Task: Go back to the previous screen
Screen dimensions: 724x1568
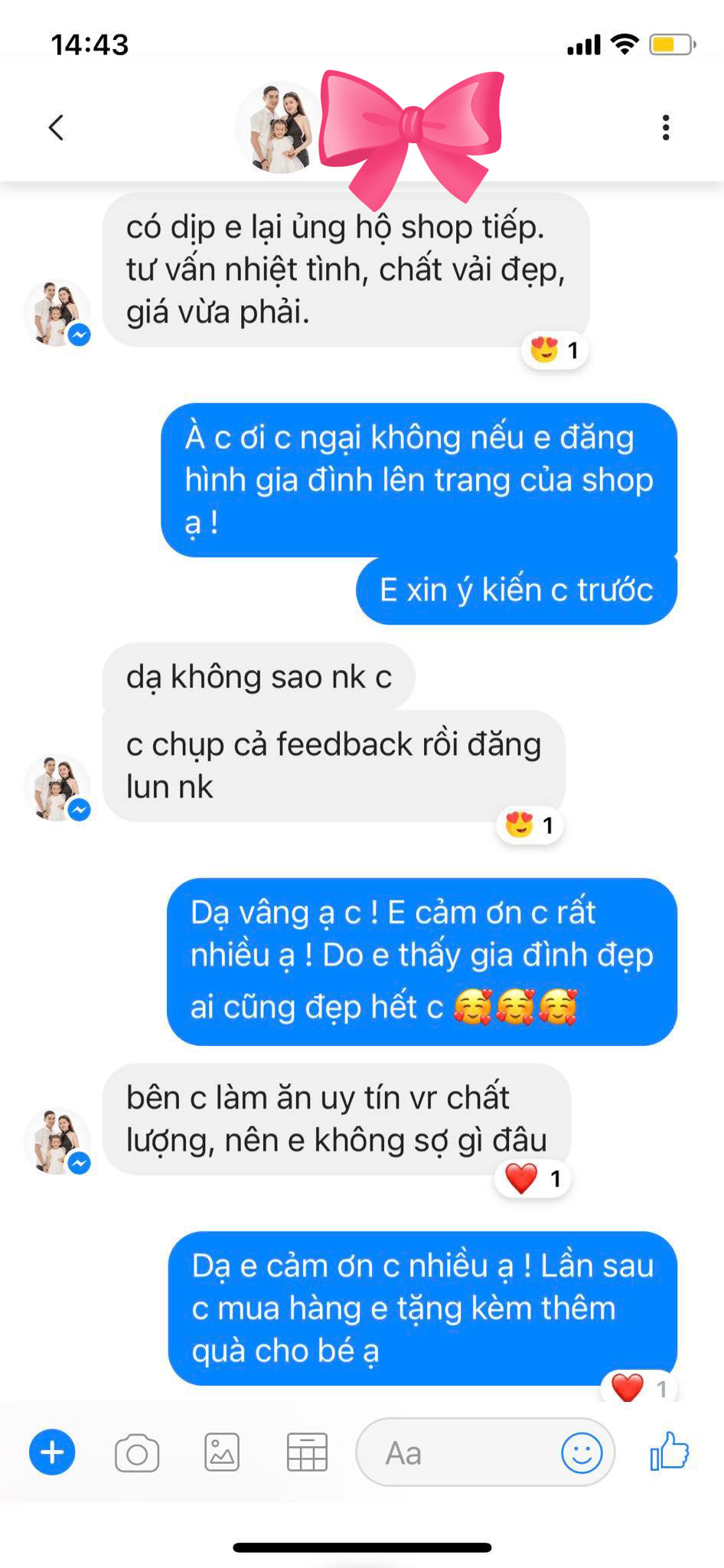Action: (x=56, y=127)
